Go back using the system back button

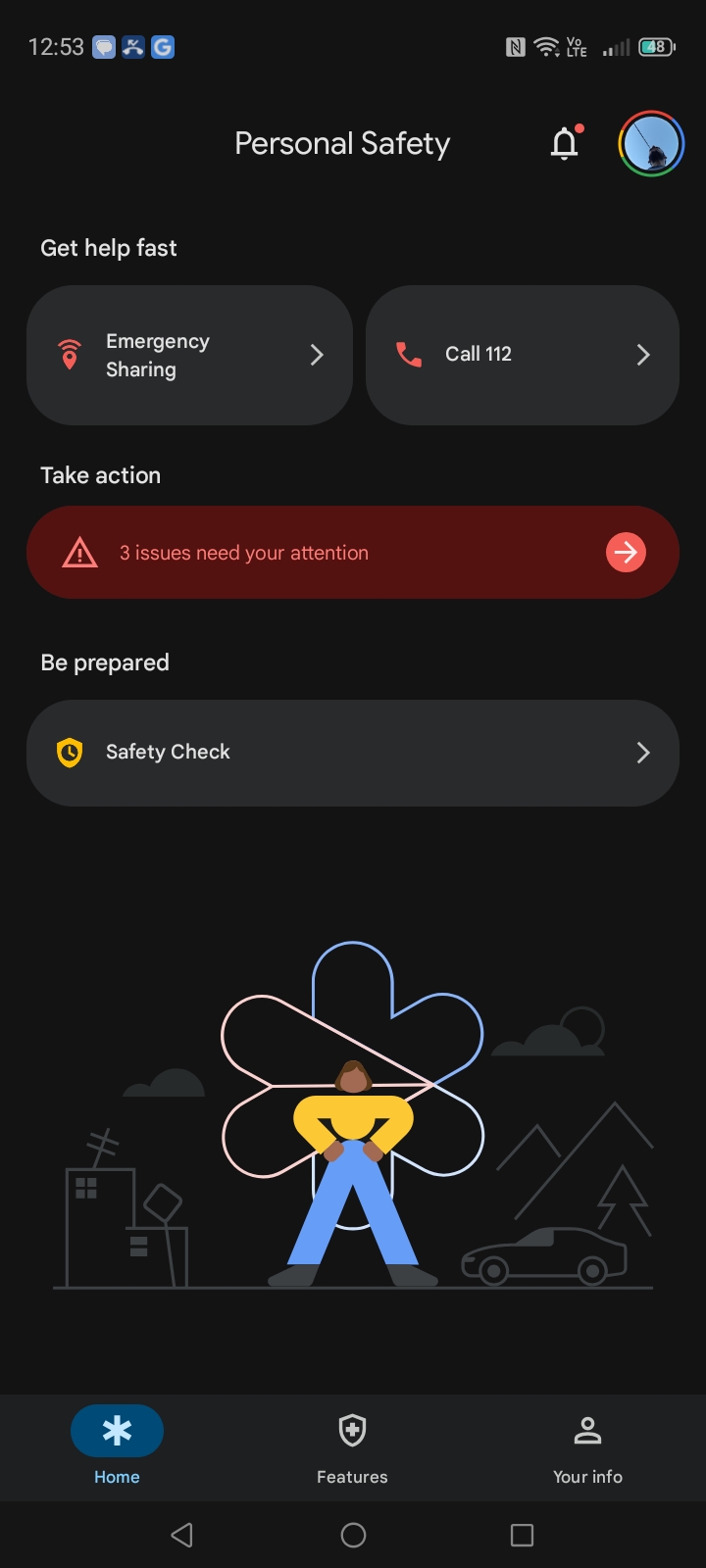[182, 1535]
